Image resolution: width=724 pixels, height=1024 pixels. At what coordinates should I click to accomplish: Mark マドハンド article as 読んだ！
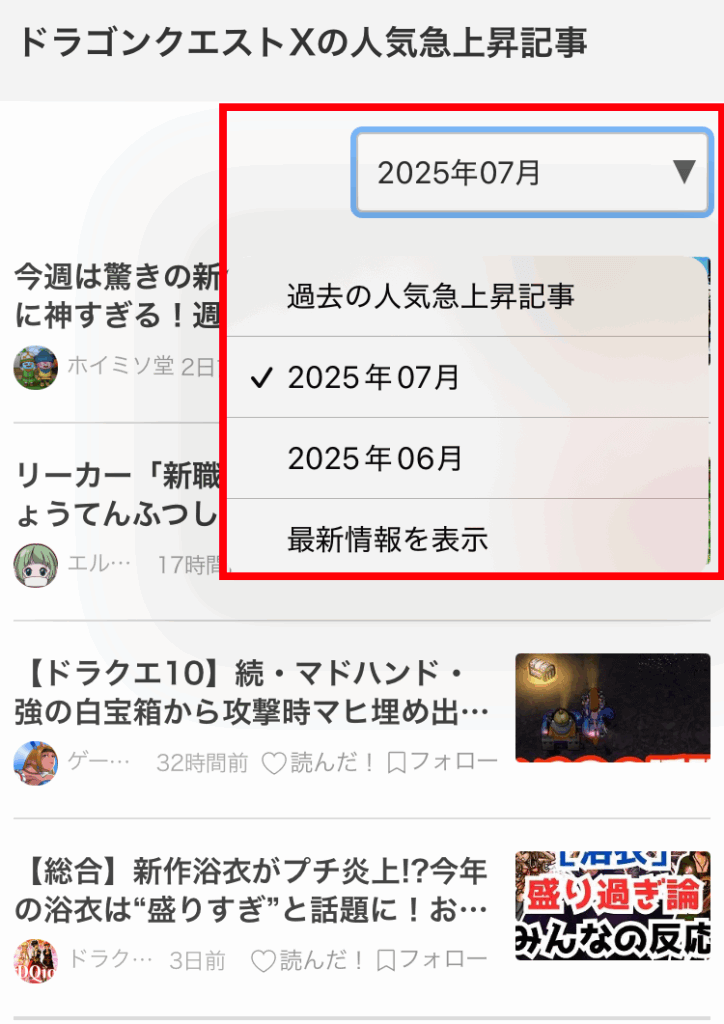point(319,763)
